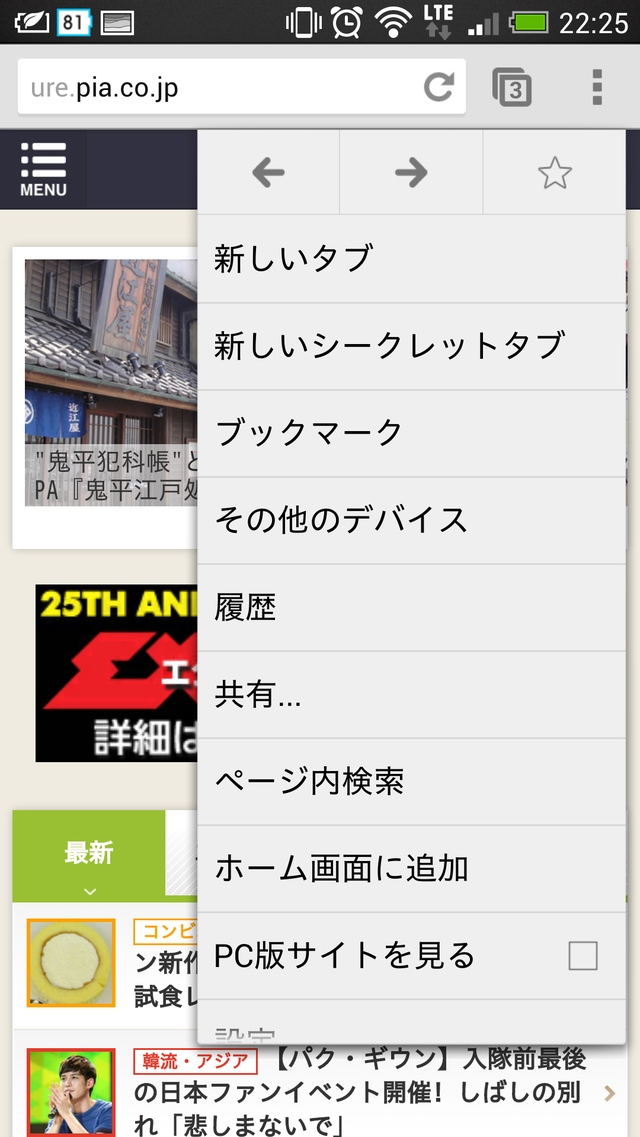Select その他のデバイス
This screenshot has width=640, height=1137.
pyautogui.click(x=411, y=520)
